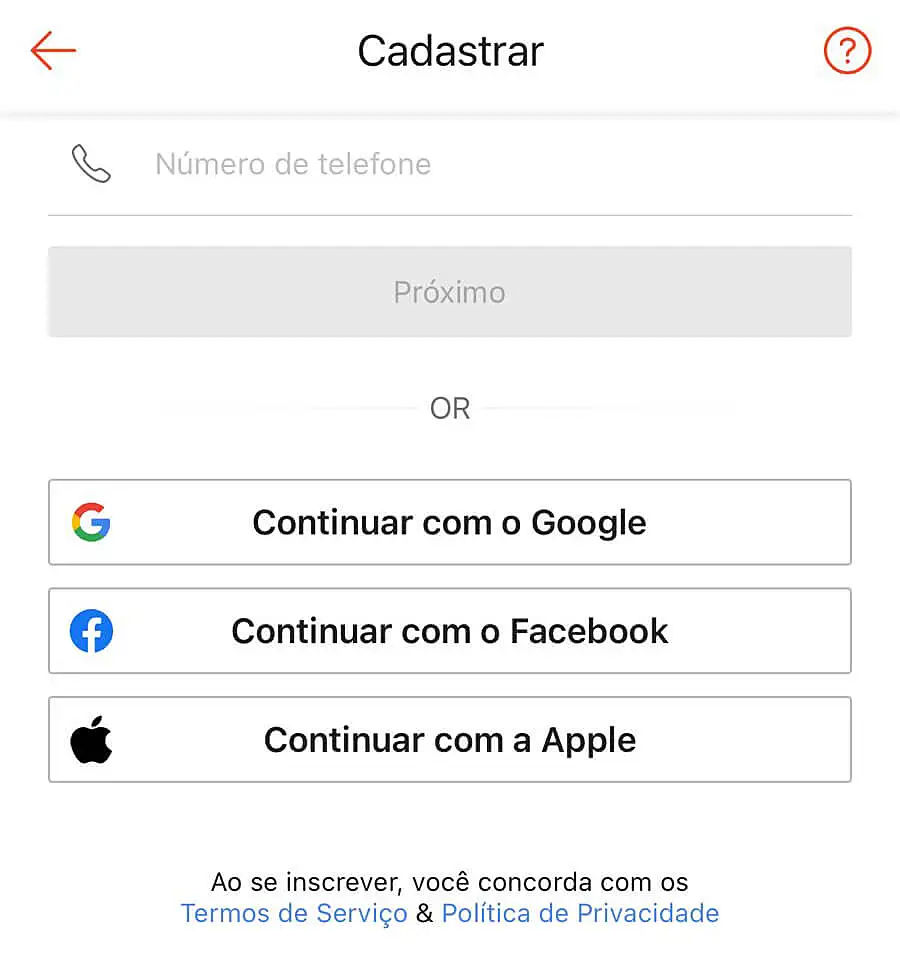Tap the colorful G icon on the Google button
The image size is (900, 959).
click(x=90, y=522)
